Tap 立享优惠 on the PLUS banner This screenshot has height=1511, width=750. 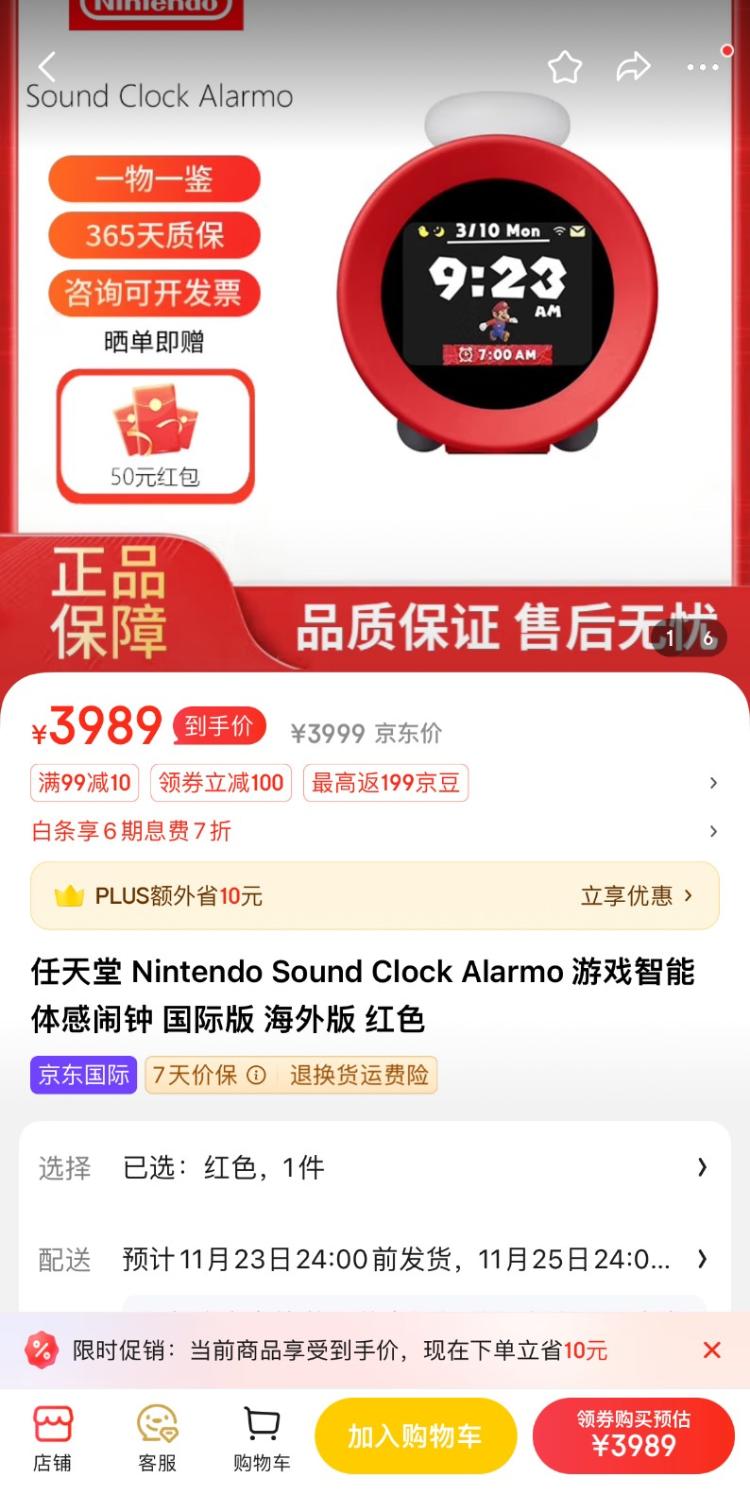coord(636,895)
